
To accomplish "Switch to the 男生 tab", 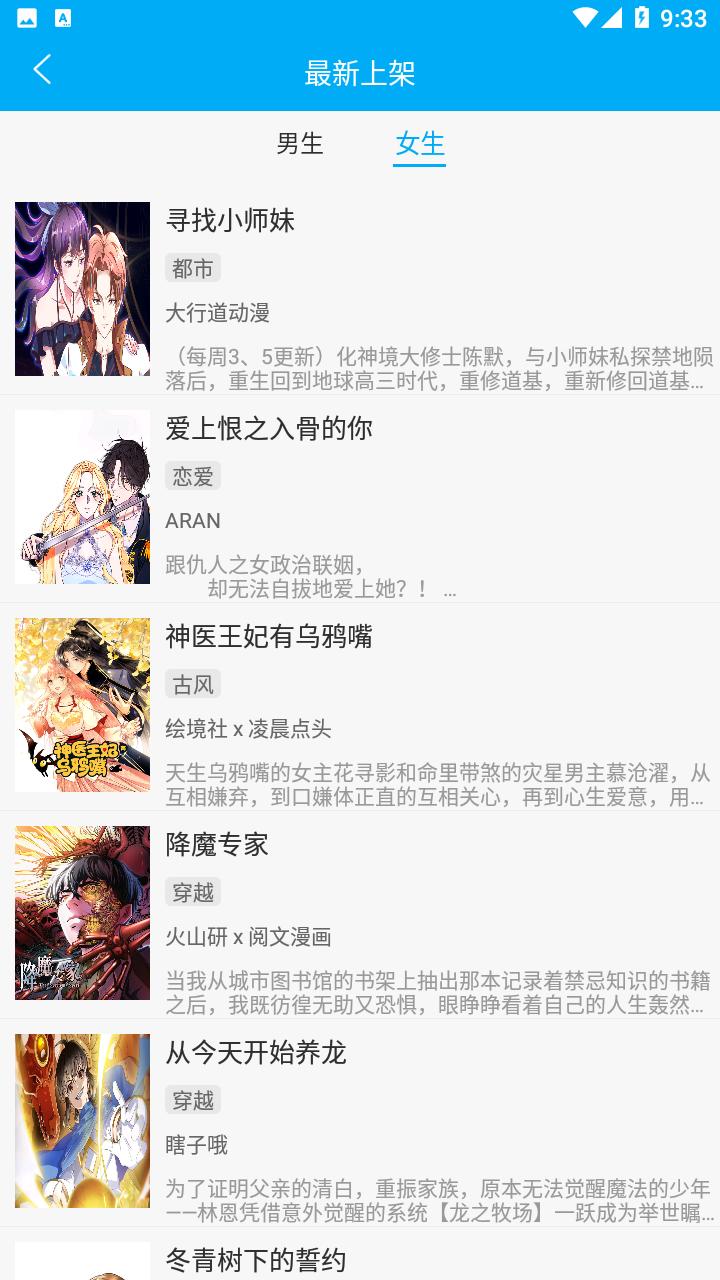I will tap(300, 145).
